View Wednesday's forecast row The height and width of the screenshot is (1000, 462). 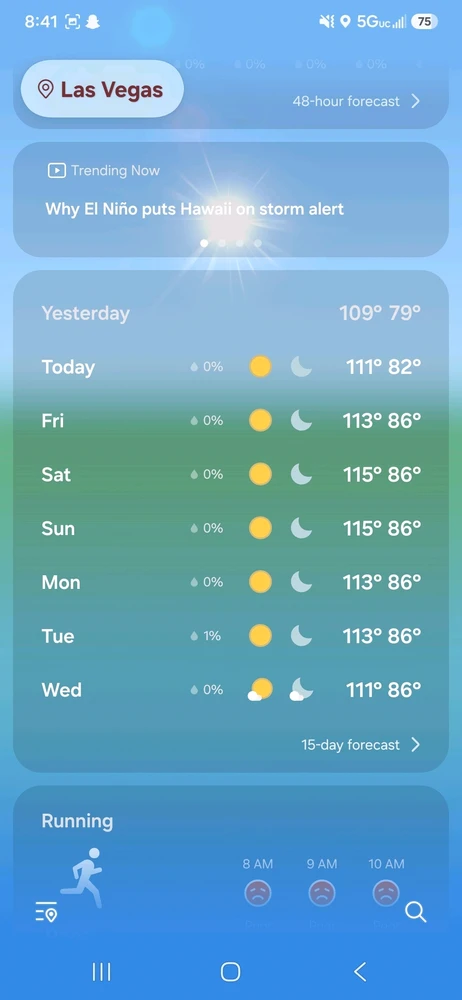point(231,690)
